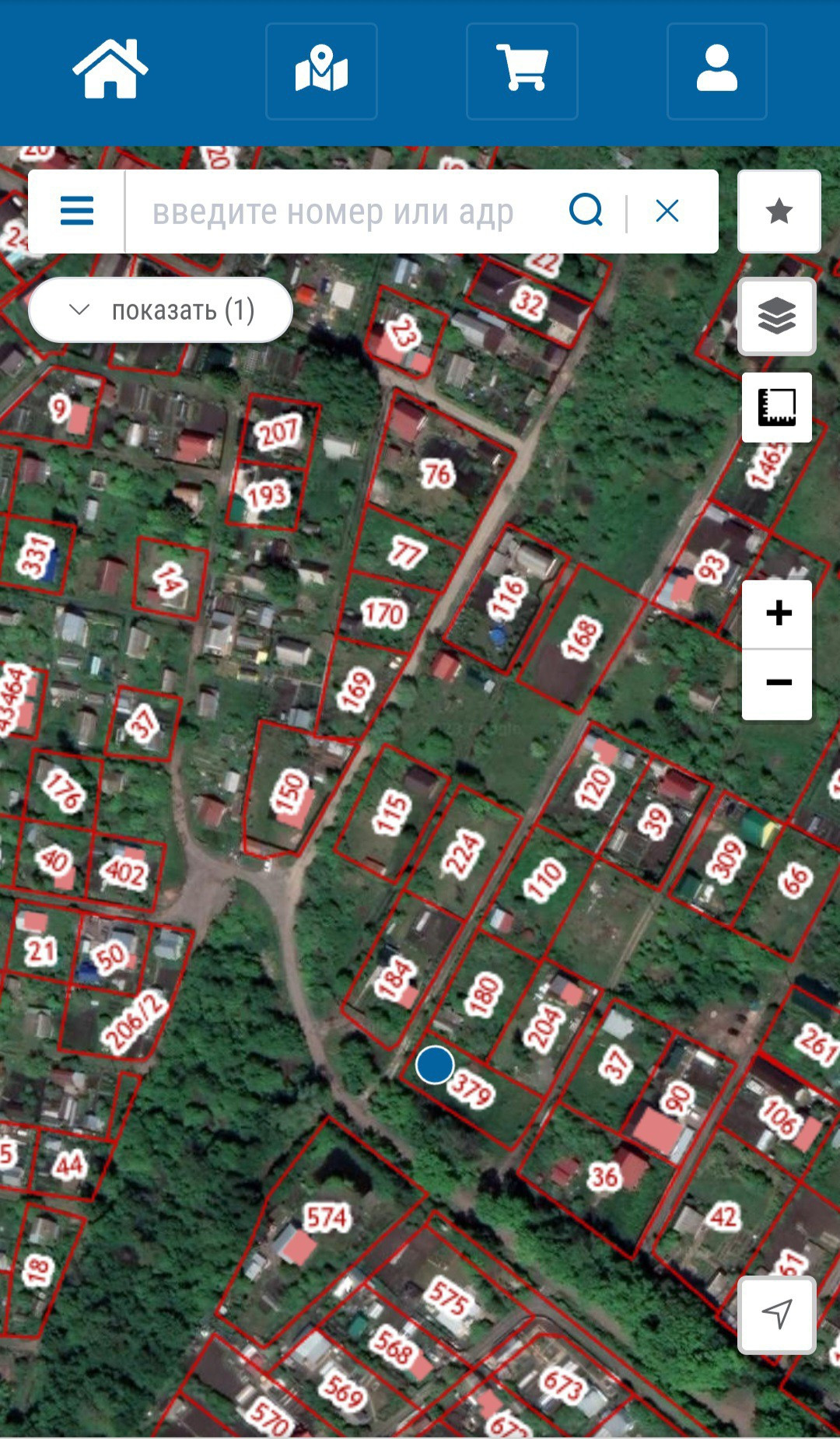840x1439 pixels.
Task: Zoom out the map with minus
Action: tap(778, 684)
